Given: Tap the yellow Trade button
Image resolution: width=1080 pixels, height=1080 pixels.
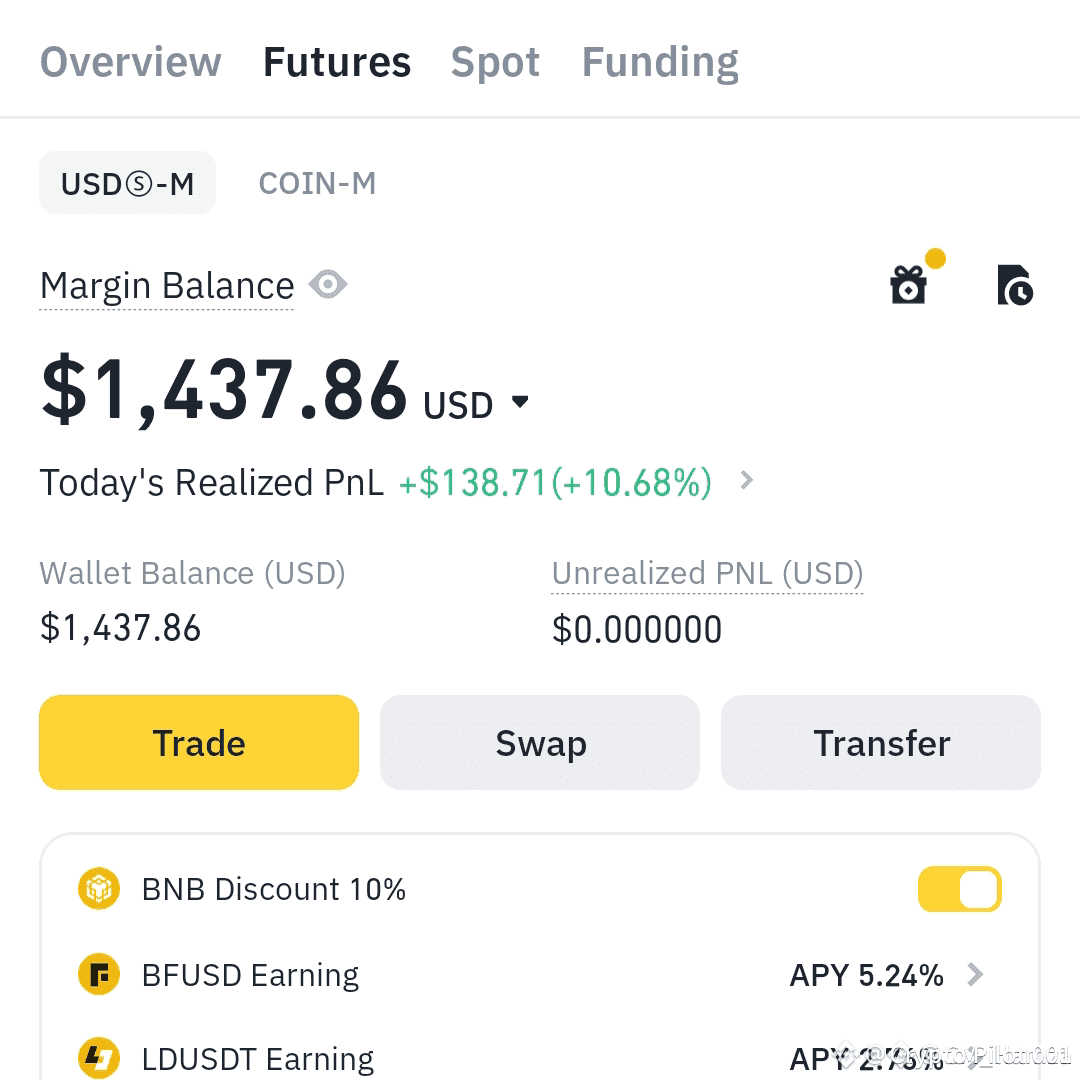Looking at the screenshot, I should click(199, 742).
